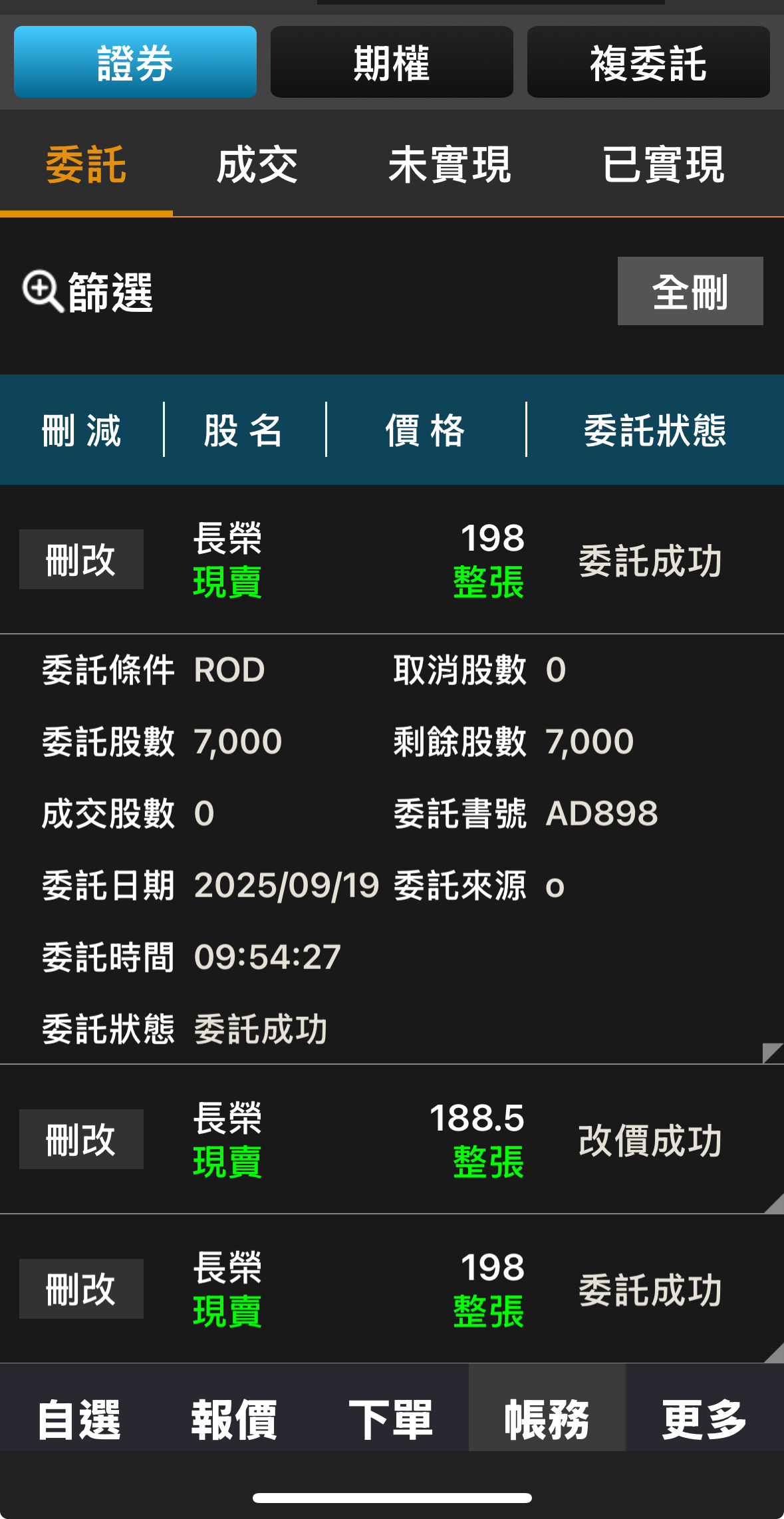Image resolution: width=784 pixels, height=1519 pixels.
Task: Switch to the 期權 segment
Action: (x=392, y=63)
